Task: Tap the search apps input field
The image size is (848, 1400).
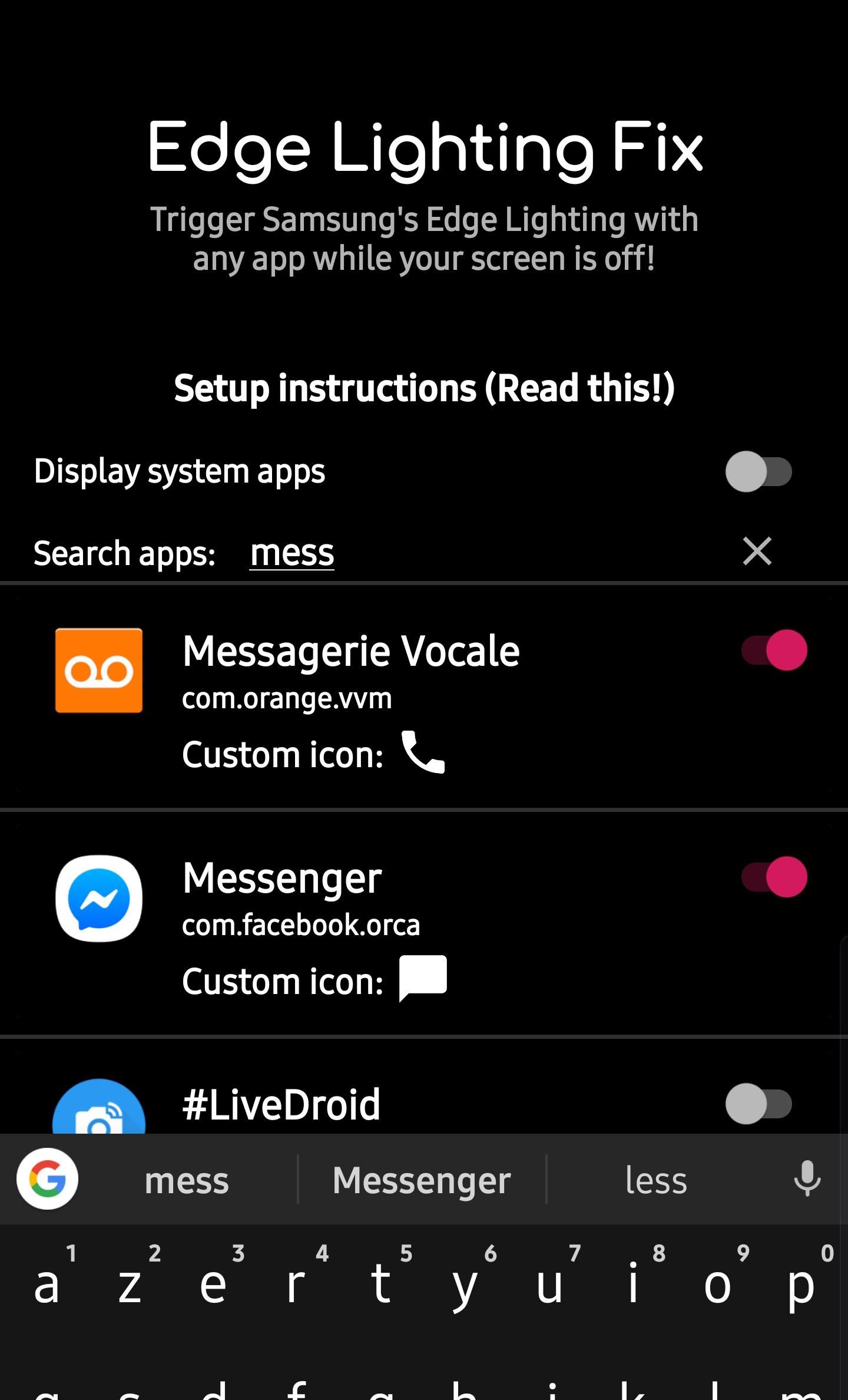Action: tap(291, 552)
